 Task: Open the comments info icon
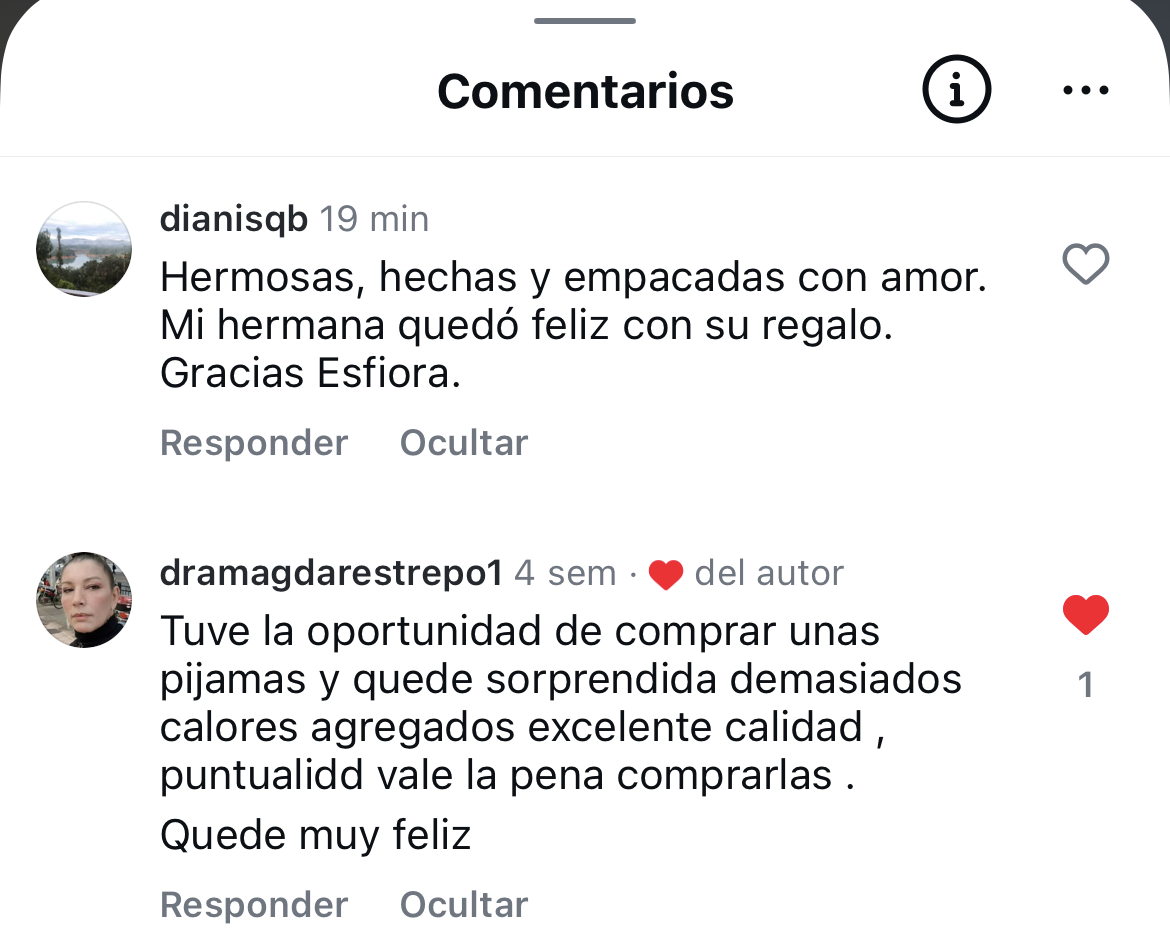[956, 91]
